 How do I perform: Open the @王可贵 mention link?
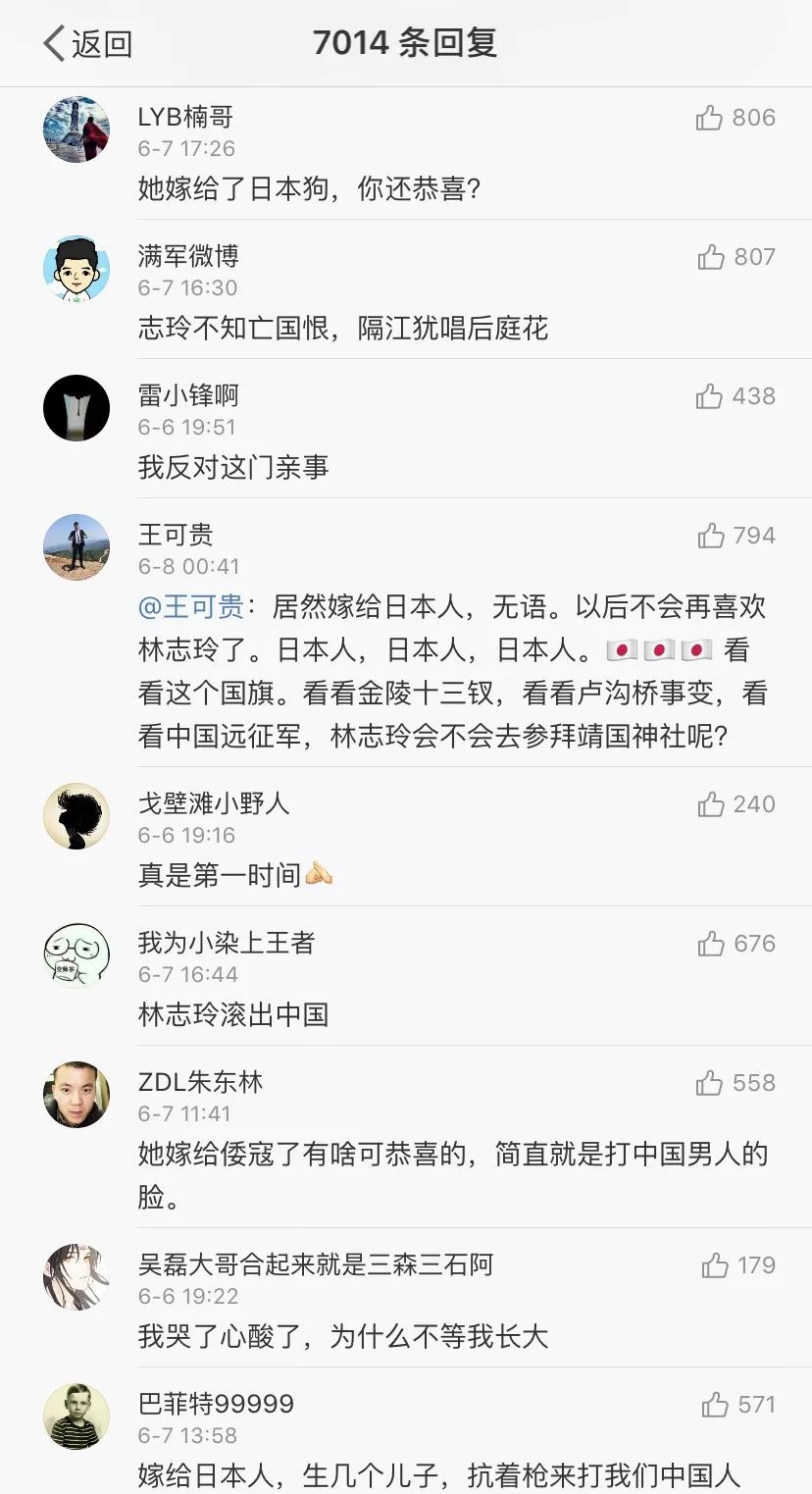coord(190,607)
